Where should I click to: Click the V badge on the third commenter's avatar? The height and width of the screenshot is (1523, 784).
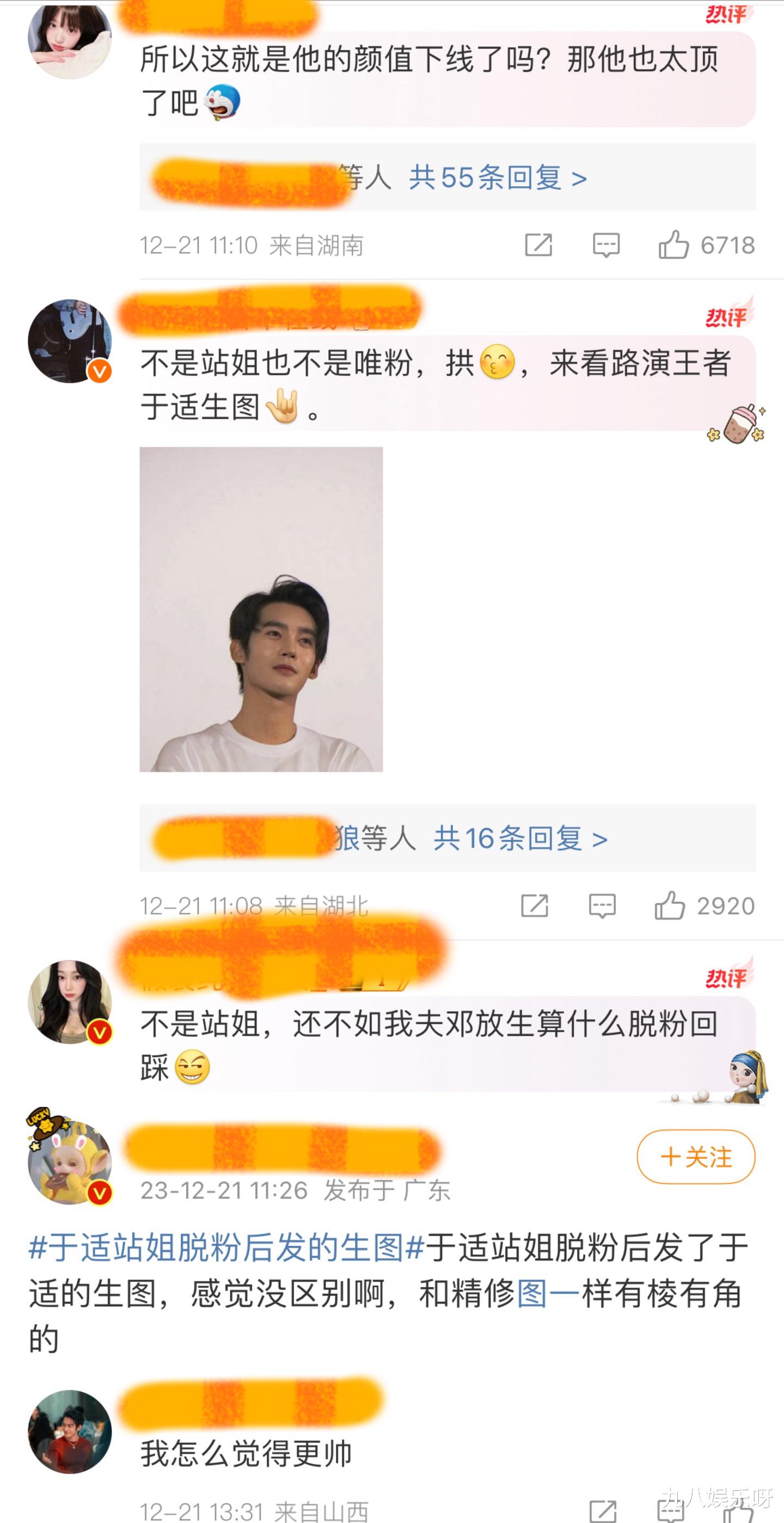pyautogui.click(x=99, y=1033)
